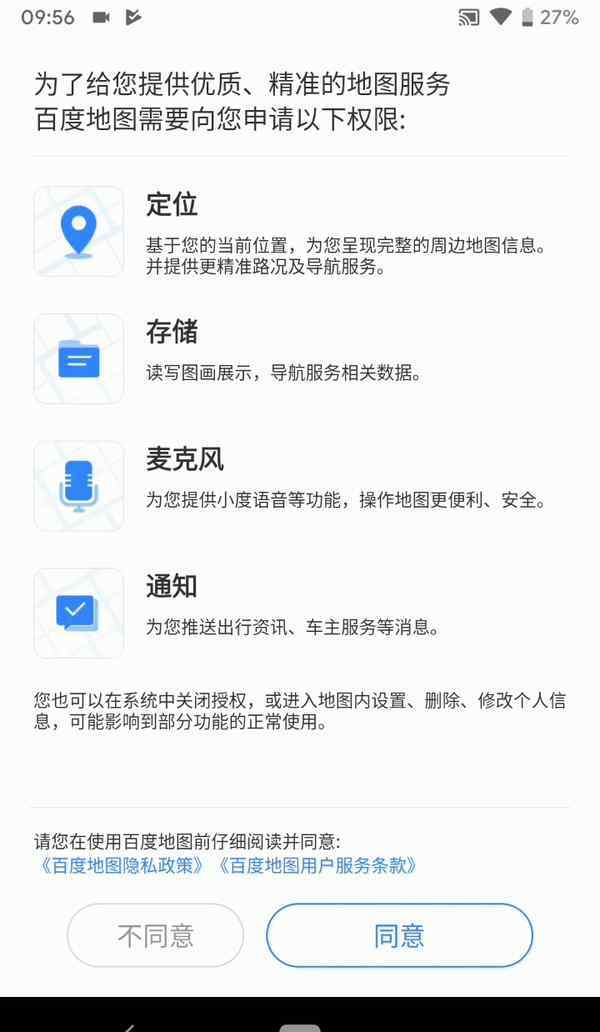
Task: Decline with the 不同意 button
Action: pyautogui.click(x=155, y=936)
